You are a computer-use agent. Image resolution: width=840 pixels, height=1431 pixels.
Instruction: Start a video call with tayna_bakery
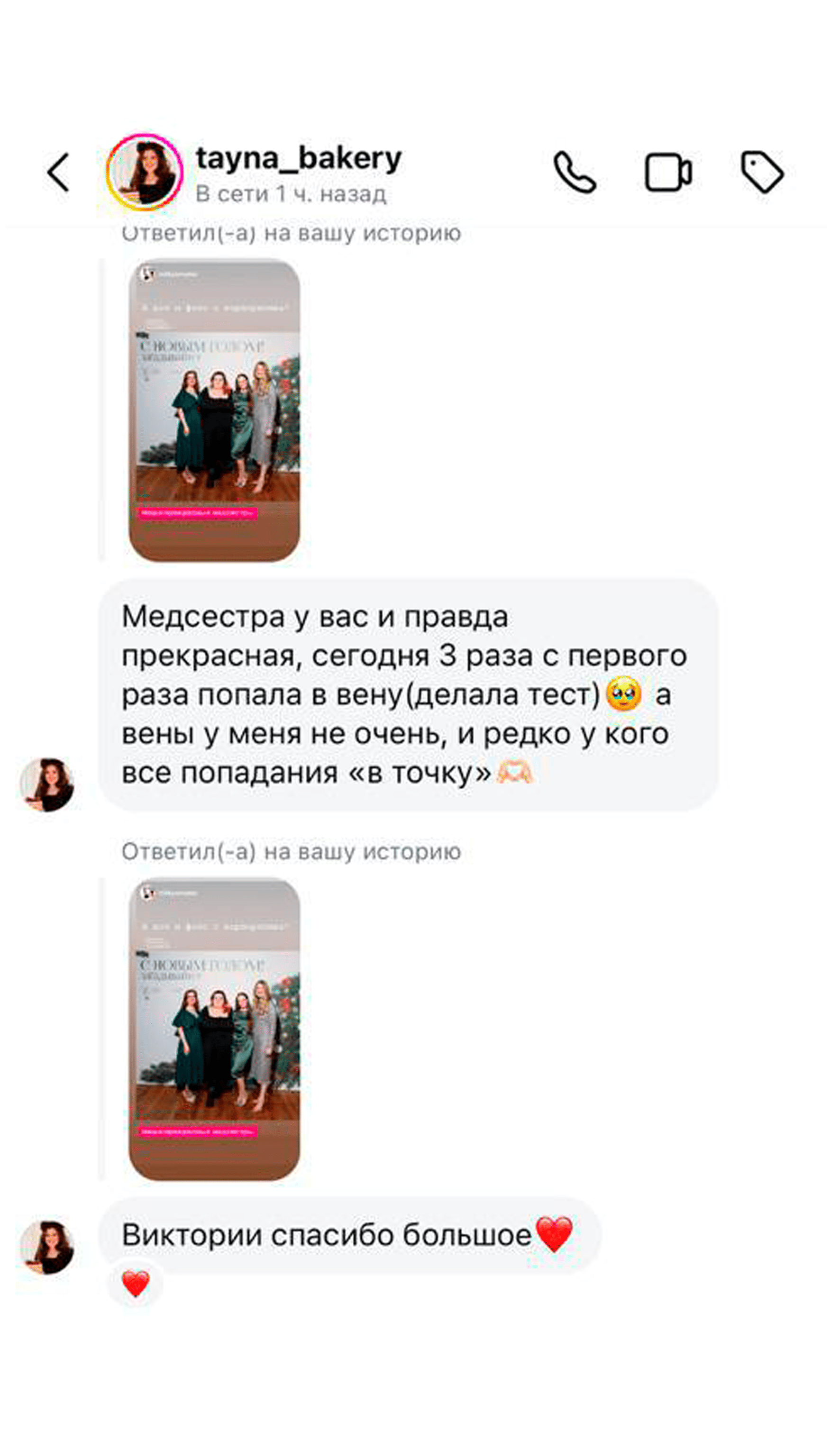[668, 172]
